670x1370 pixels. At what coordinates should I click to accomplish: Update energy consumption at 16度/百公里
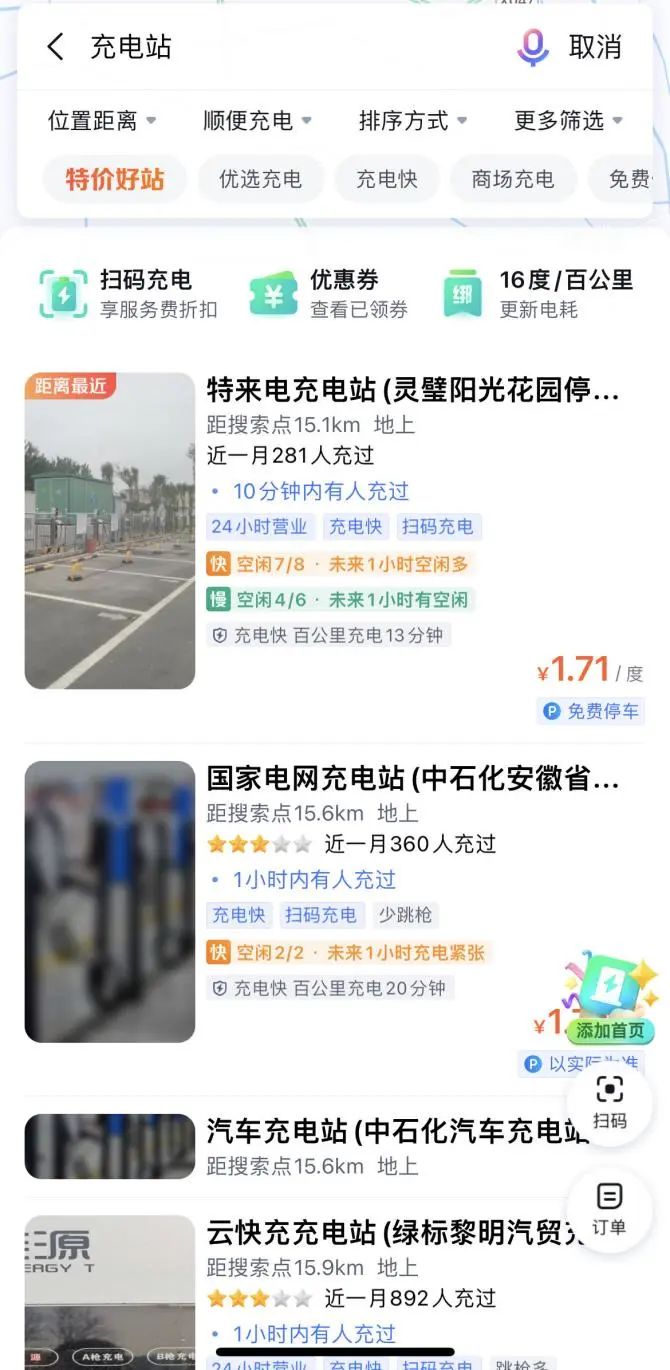538,294
